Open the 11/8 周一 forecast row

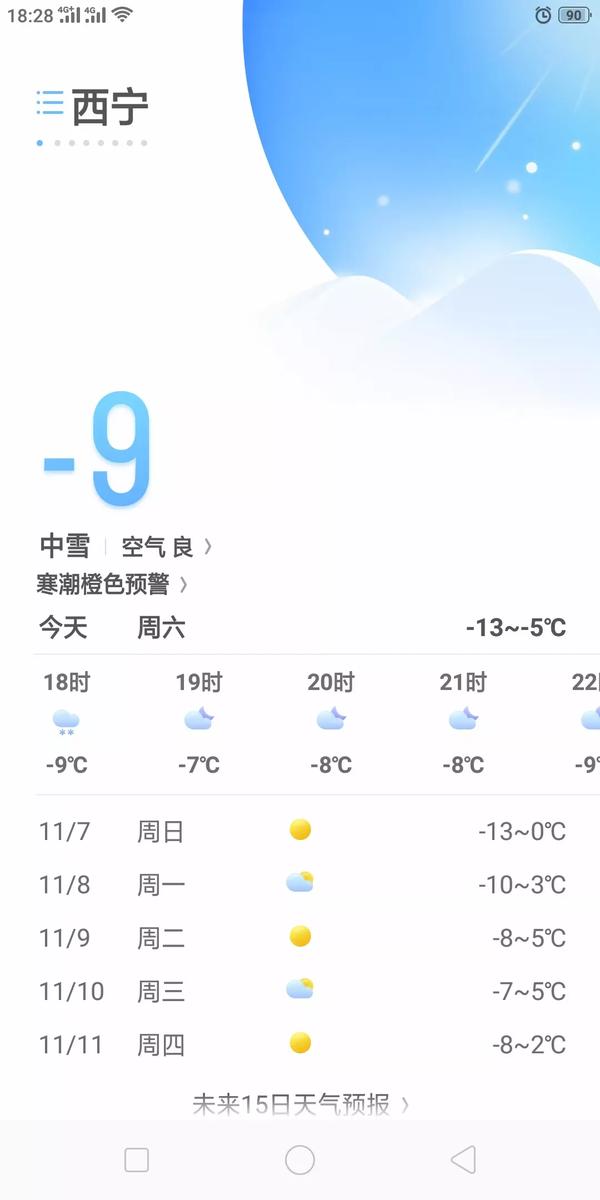[x=300, y=884]
